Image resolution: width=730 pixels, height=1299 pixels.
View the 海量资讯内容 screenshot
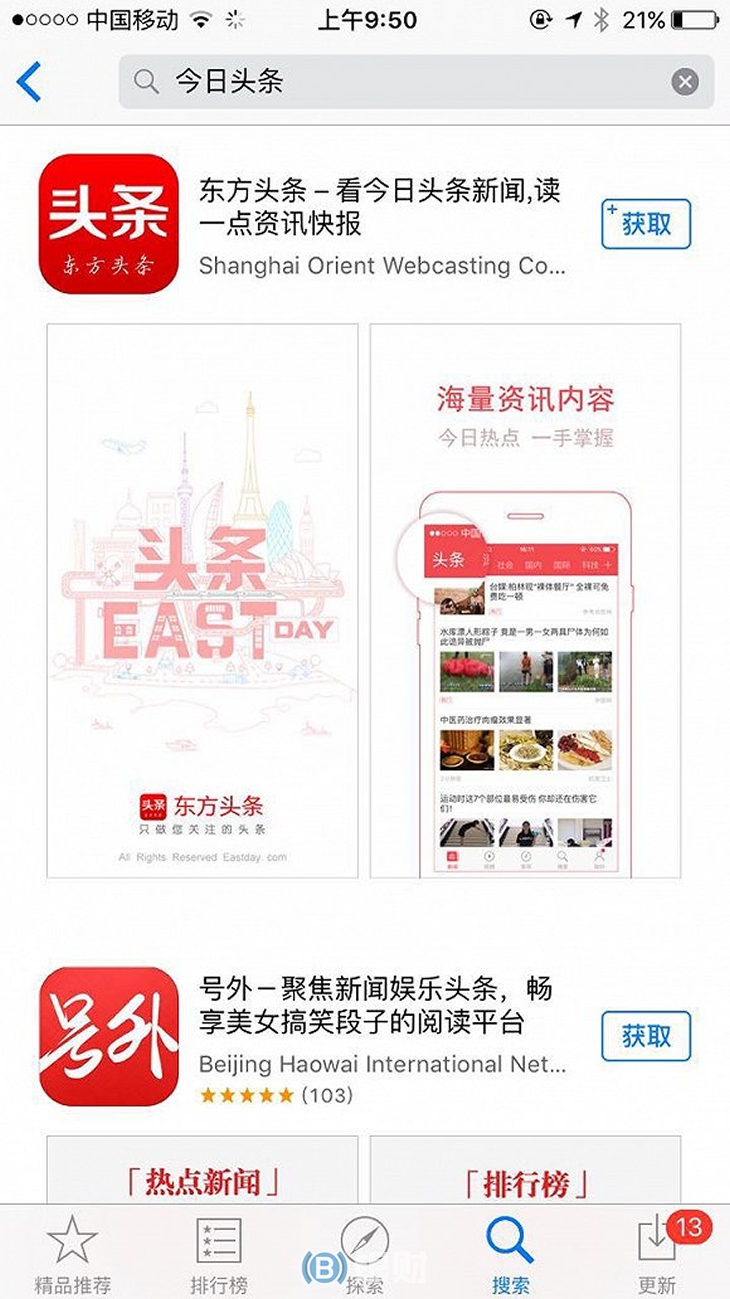(525, 600)
